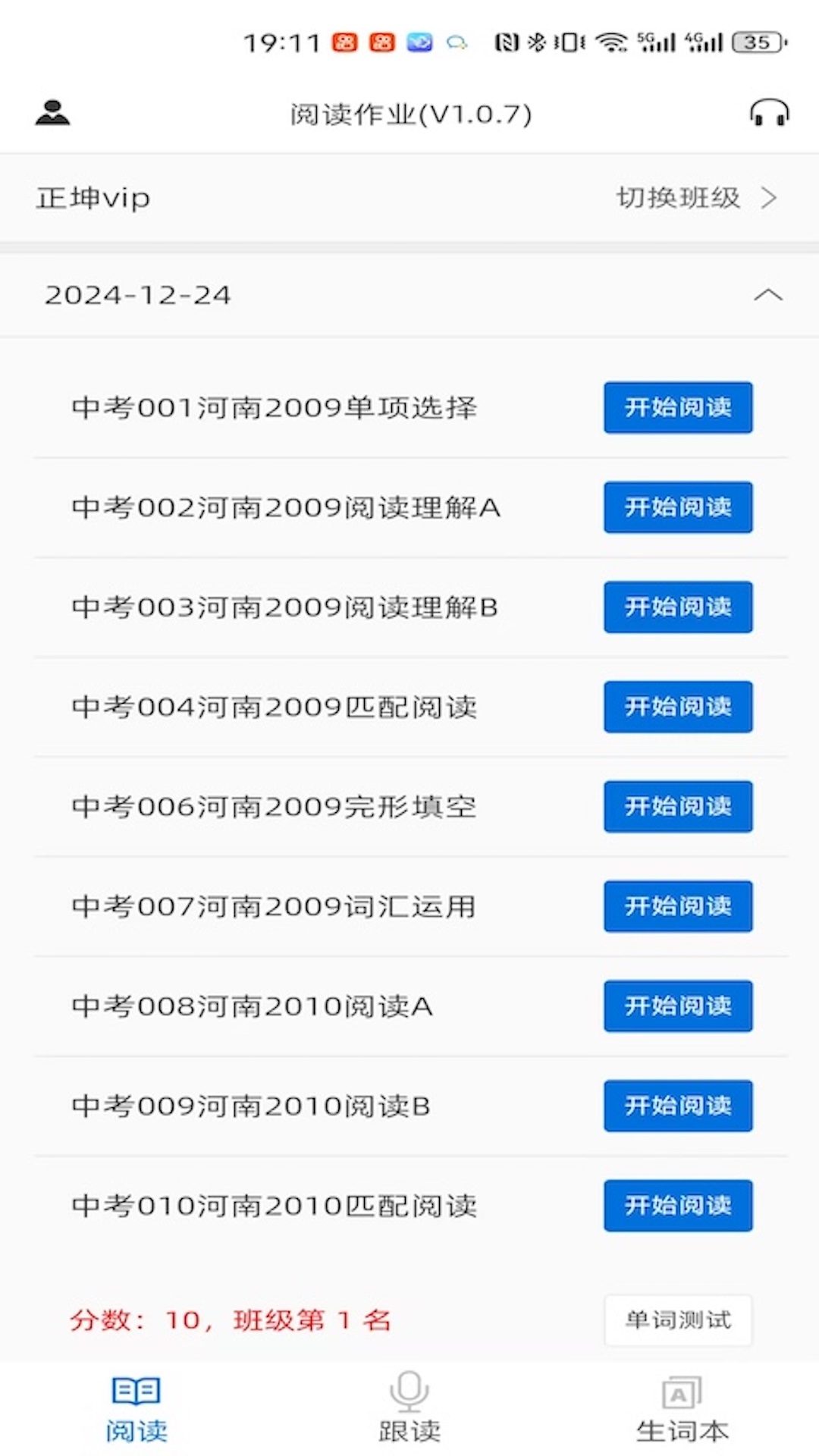Tap the class name 正坤vip

(93, 198)
